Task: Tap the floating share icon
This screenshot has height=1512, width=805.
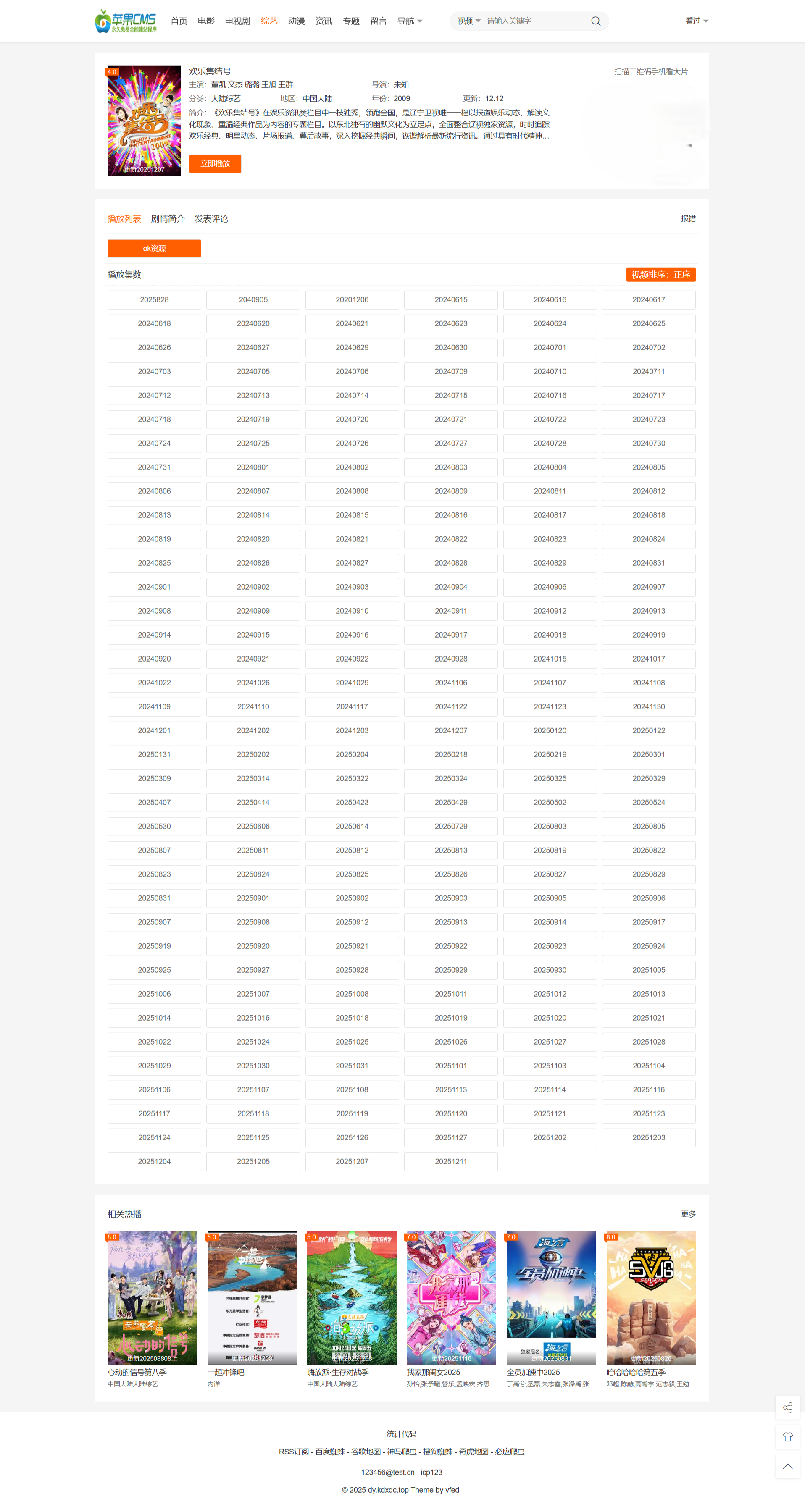Action: pos(787,1407)
